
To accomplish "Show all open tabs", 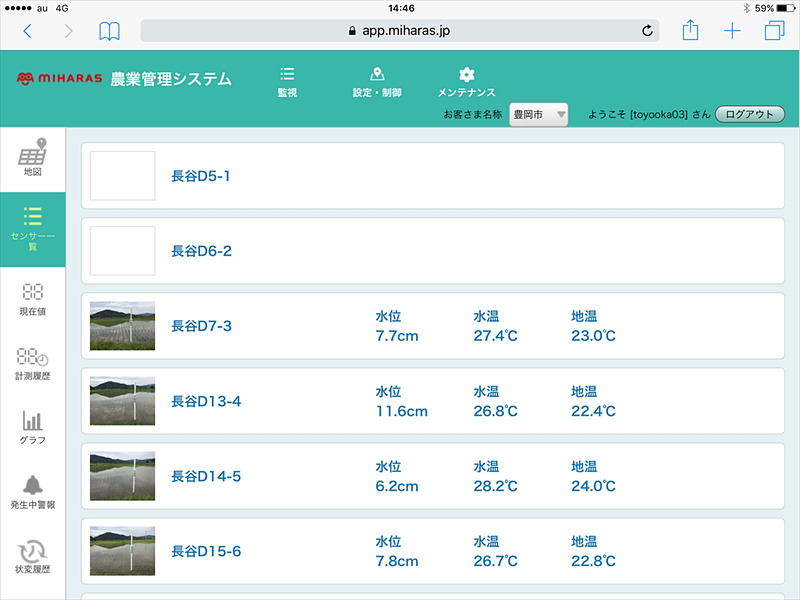I will 773,31.
